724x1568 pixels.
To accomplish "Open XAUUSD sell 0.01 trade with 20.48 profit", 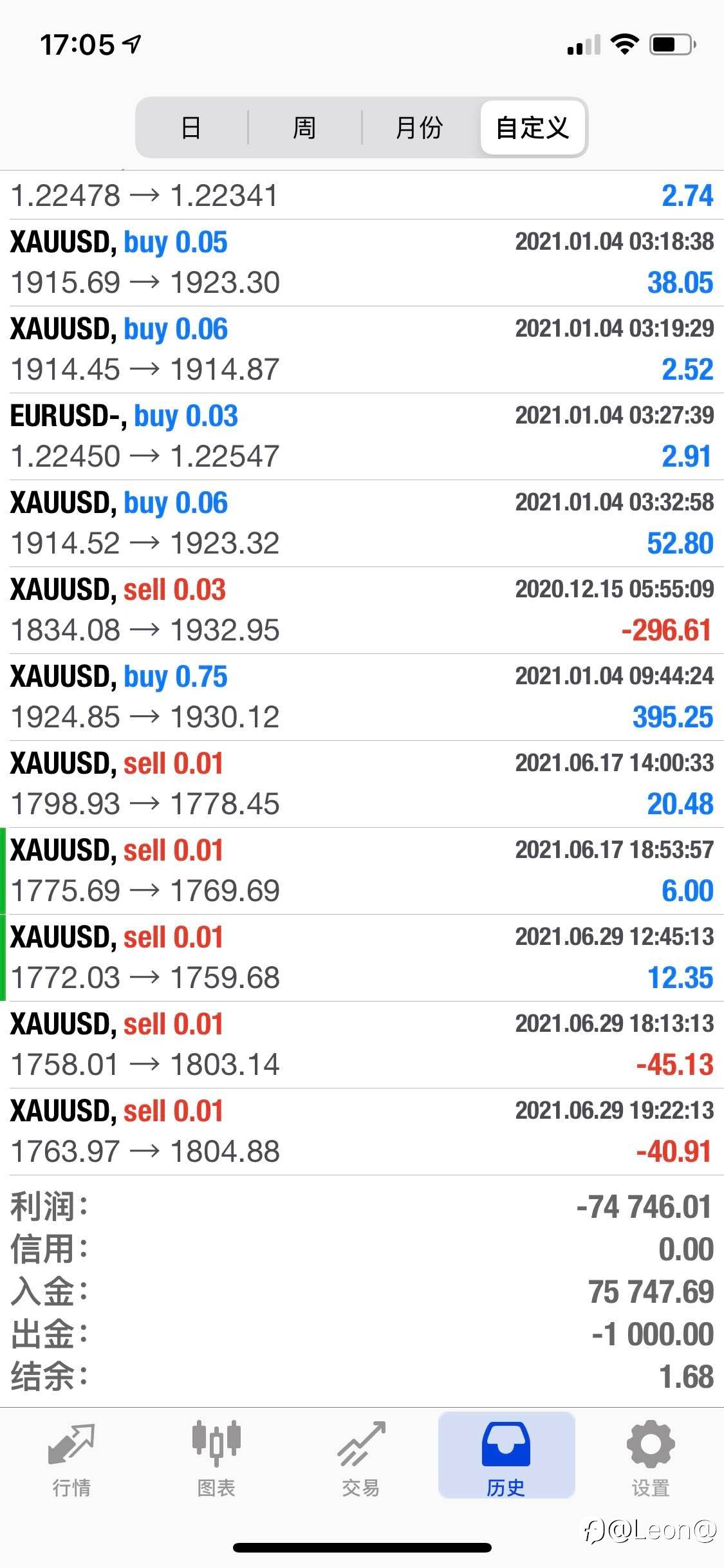I will pos(362,784).
